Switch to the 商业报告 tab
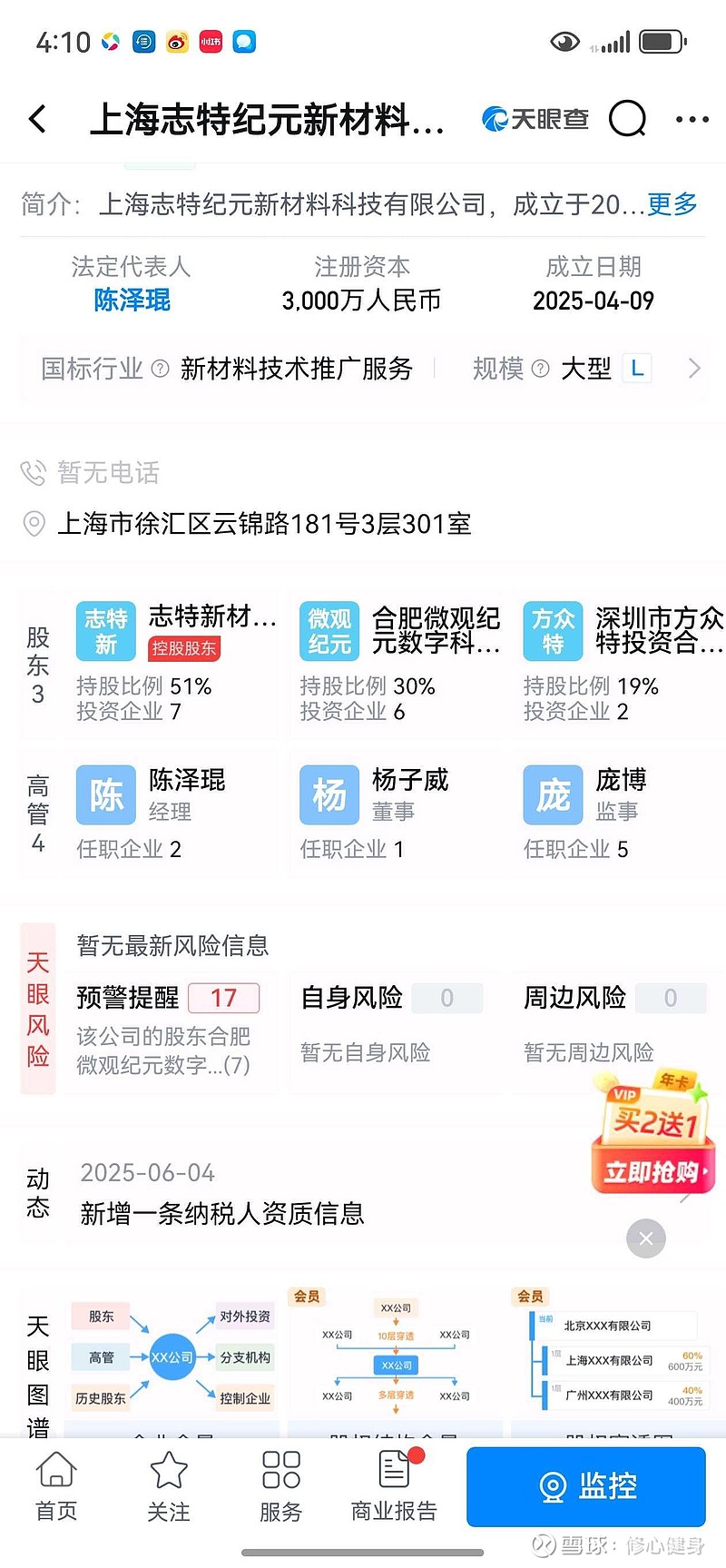726x1568 pixels. 393,1489
